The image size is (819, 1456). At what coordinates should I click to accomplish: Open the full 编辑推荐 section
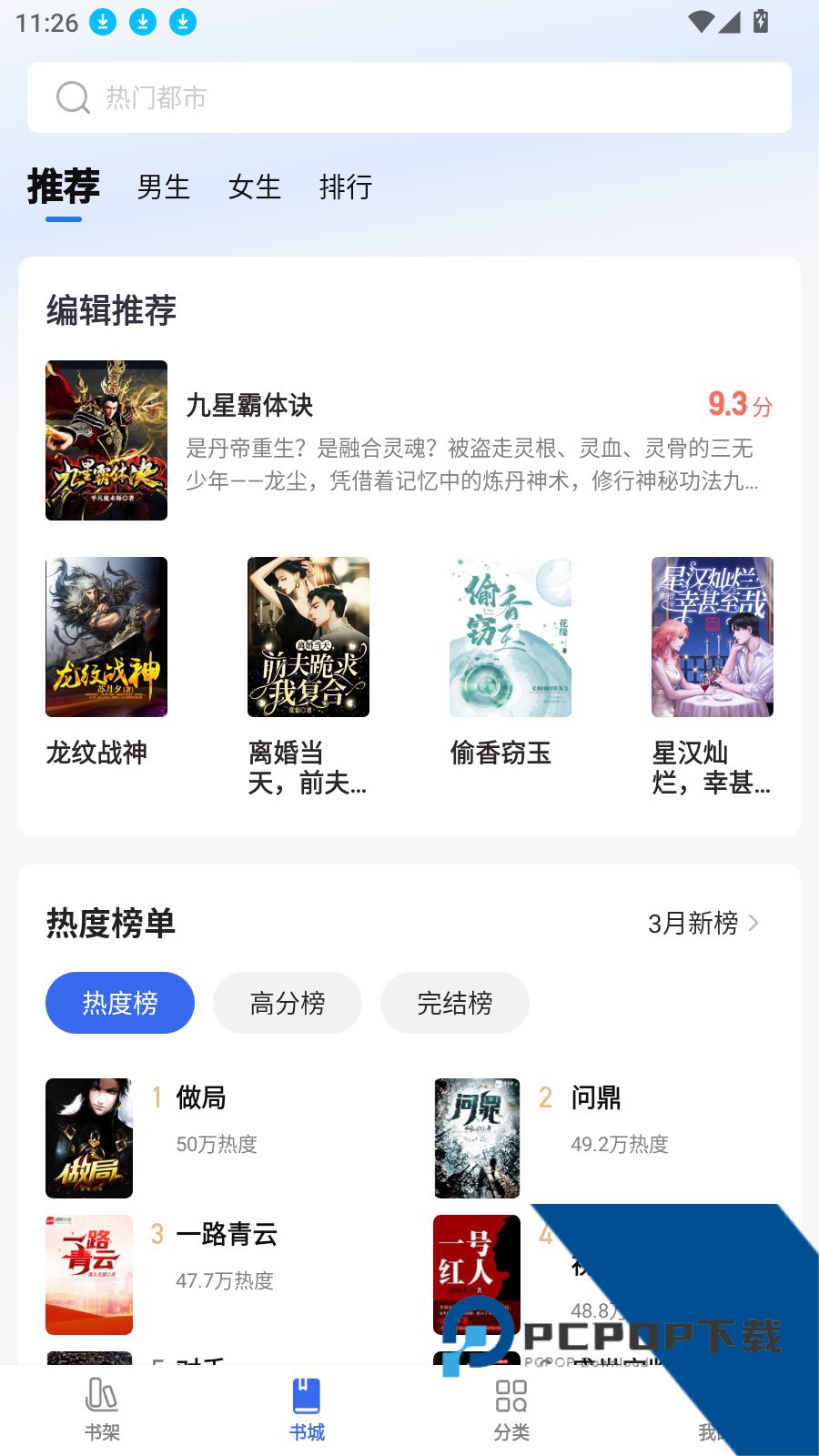[111, 311]
